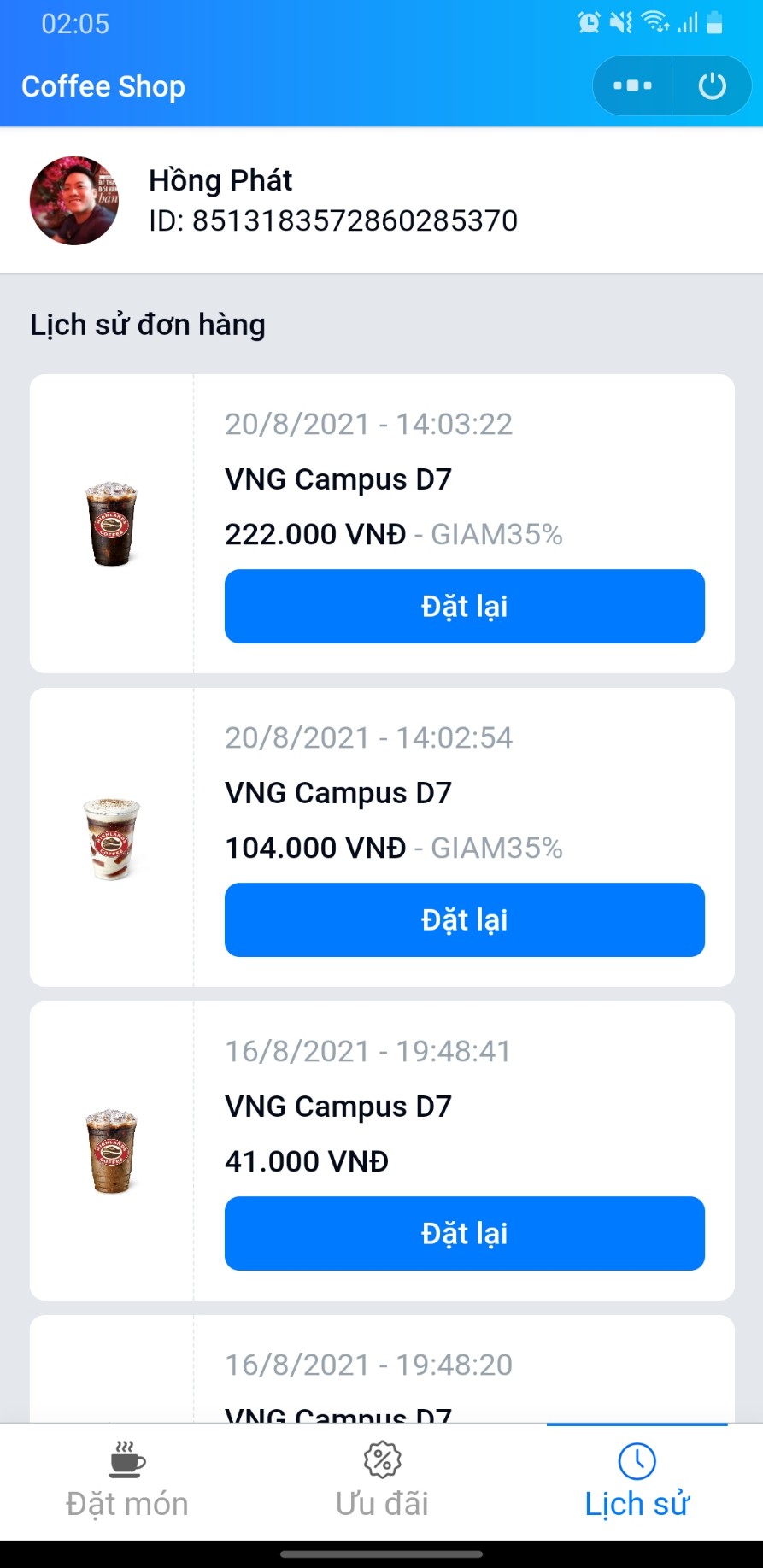Switch to the Đặt món tab

tap(127, 1482)
